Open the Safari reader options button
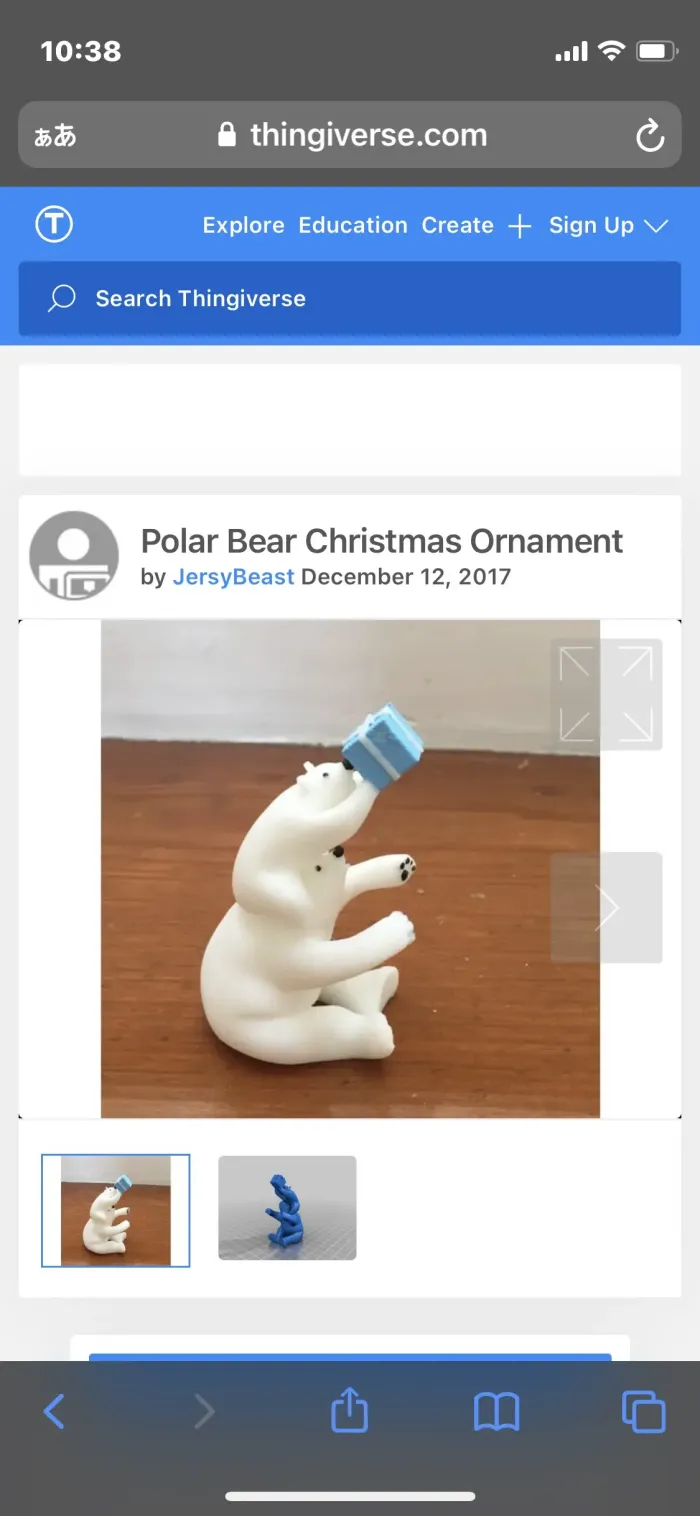This screenshot has height=1516, width=700. (56, 136)
